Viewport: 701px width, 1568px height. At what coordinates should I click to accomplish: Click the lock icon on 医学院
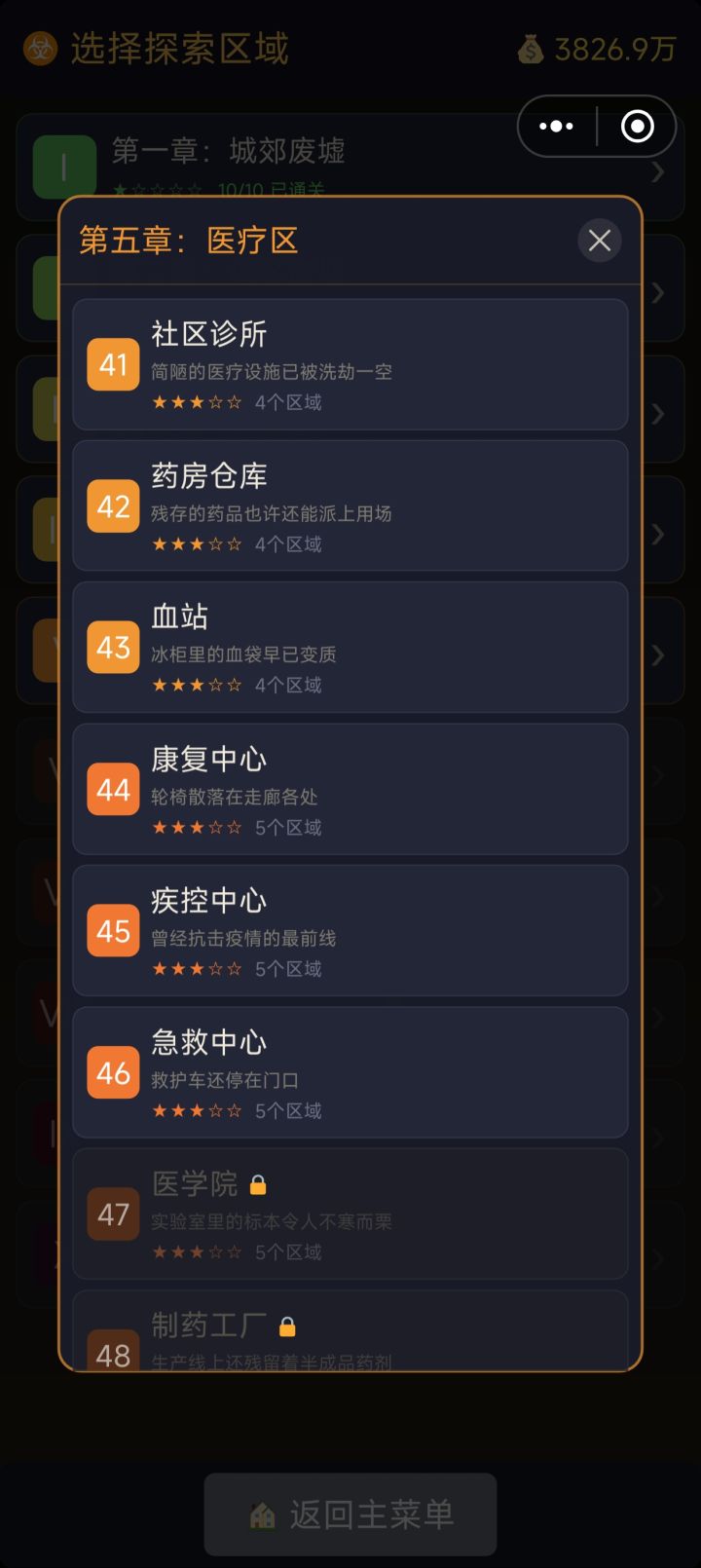click(x=258, y=1183)
